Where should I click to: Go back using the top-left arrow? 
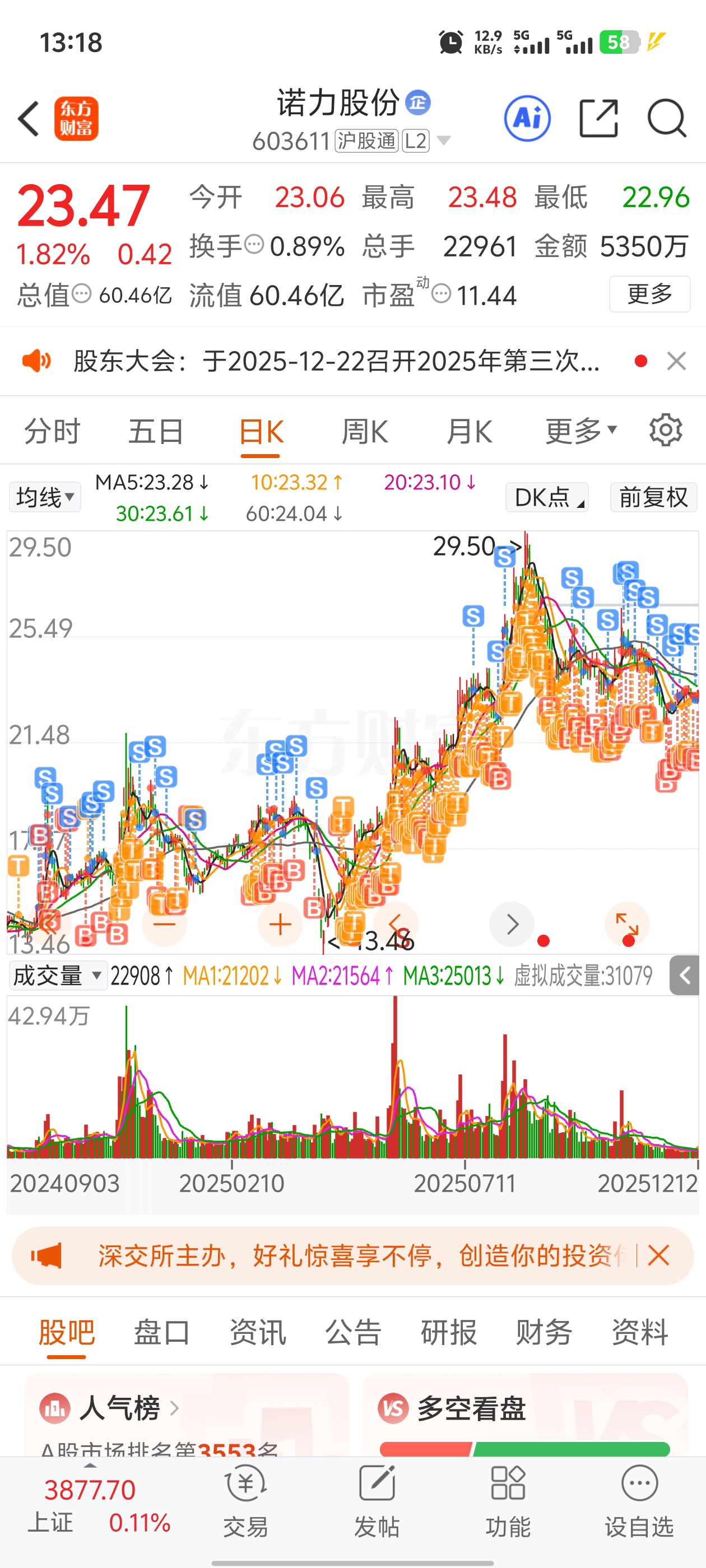point(29,119)
